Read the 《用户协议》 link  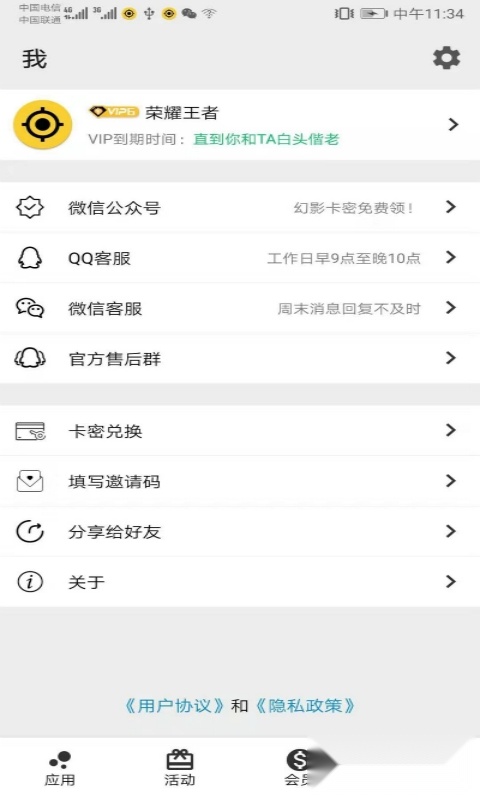pyautogui.click(x=174, y=706)
